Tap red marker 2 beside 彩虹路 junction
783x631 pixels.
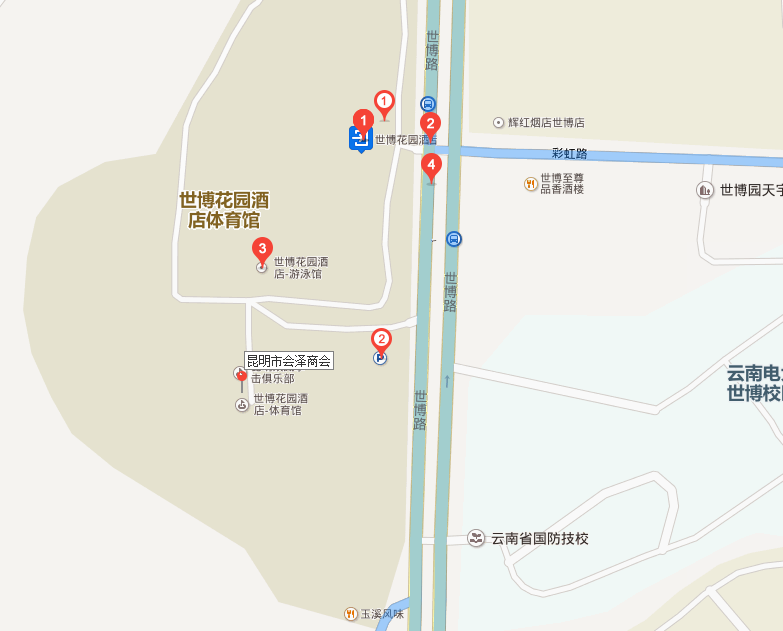[x=430, y=125]
